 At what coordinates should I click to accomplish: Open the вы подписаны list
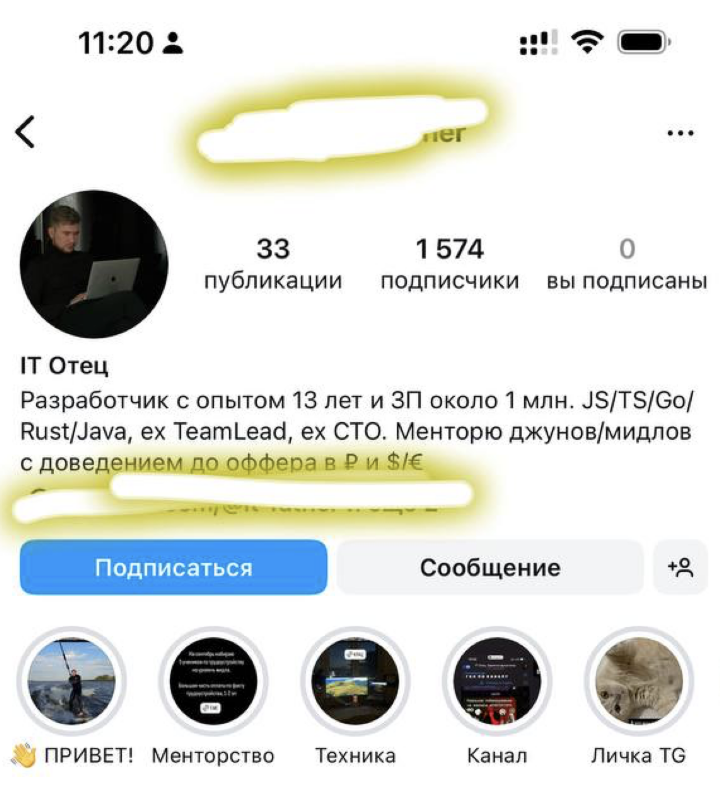[625, 262]
